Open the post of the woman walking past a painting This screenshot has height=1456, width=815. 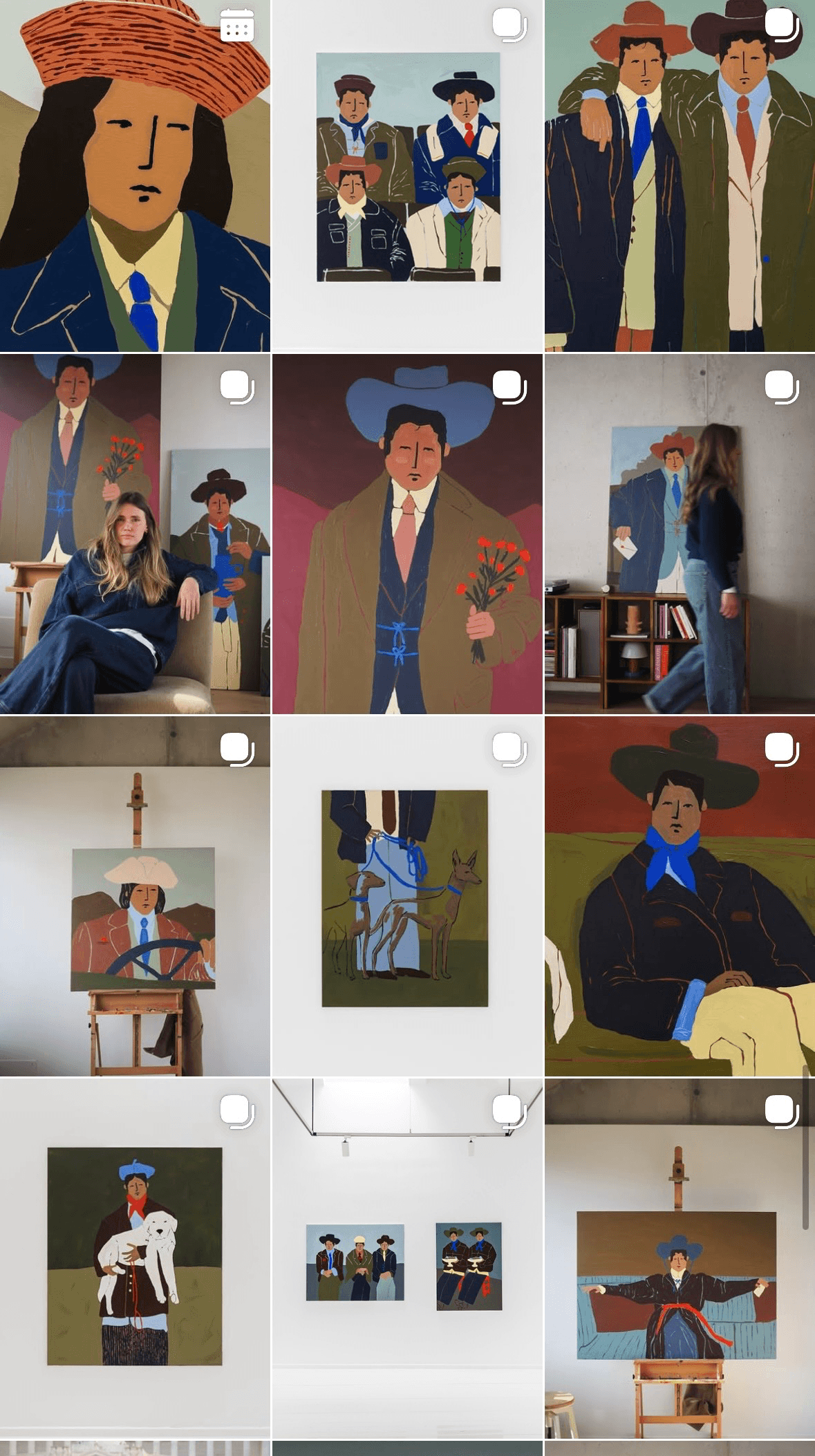(680, 534)
